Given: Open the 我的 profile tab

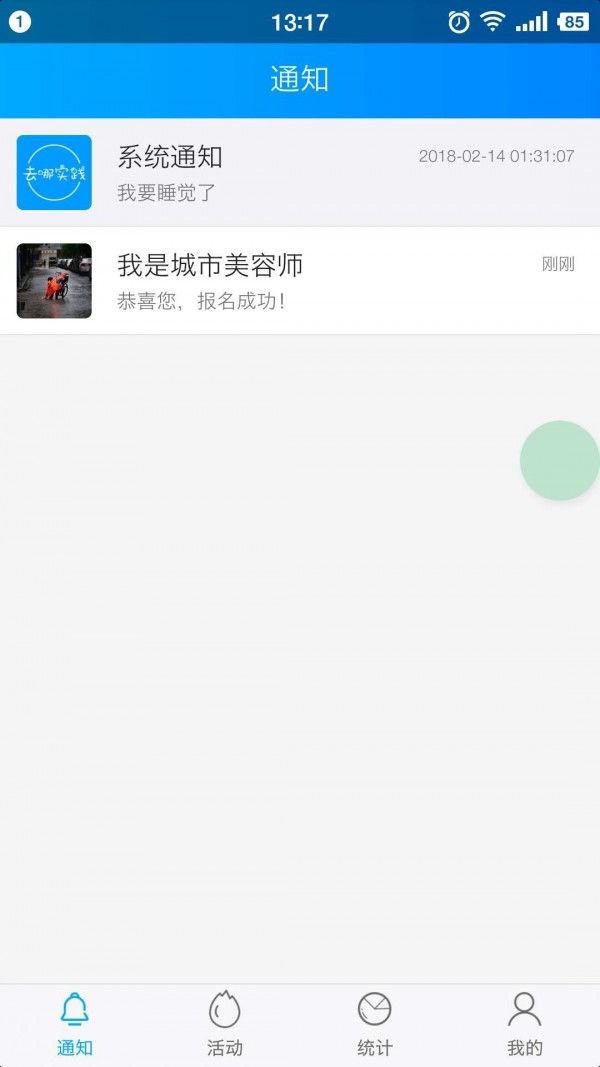Looking at the screenshot, I should pyautogui.click(x=525, y=1024).
